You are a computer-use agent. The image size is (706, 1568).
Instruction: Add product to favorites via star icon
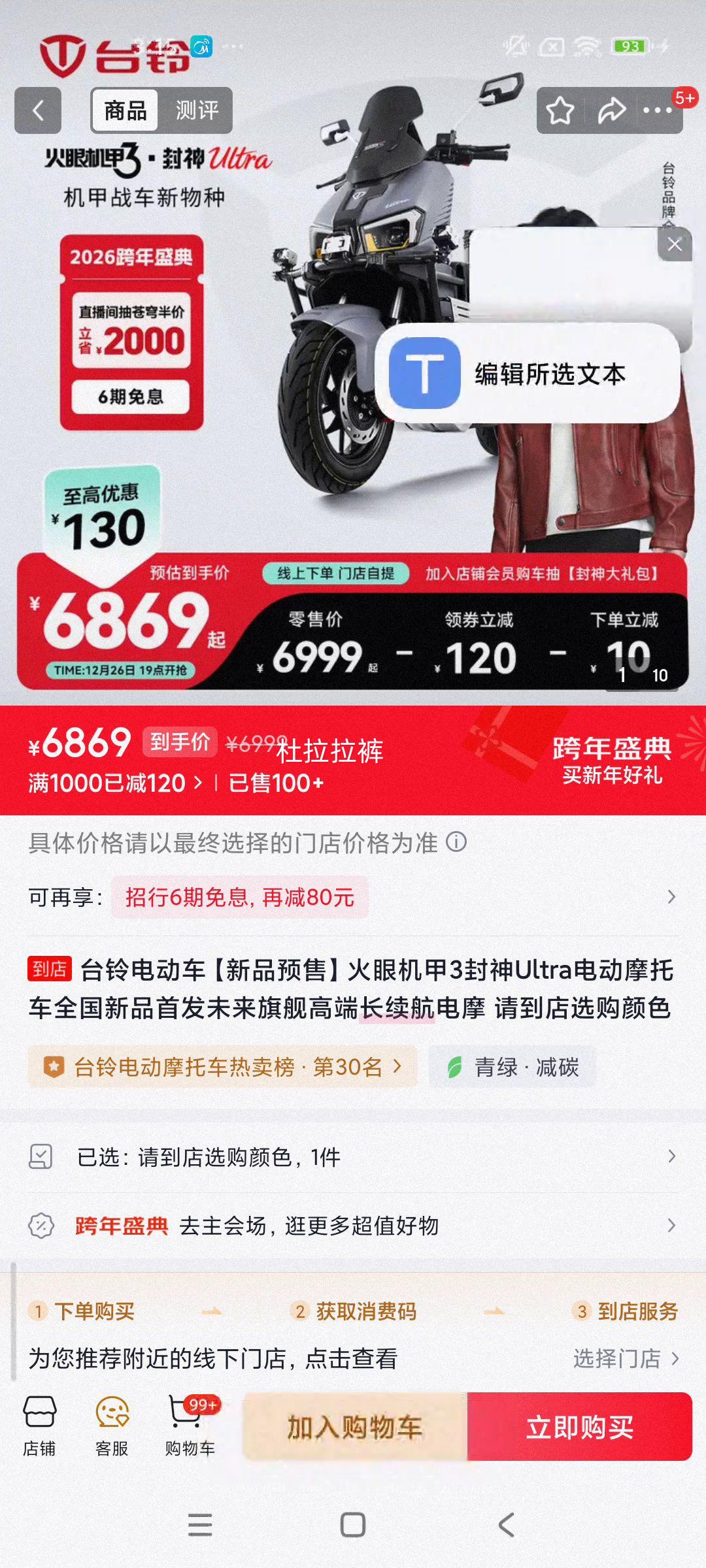tap(561, 111)
